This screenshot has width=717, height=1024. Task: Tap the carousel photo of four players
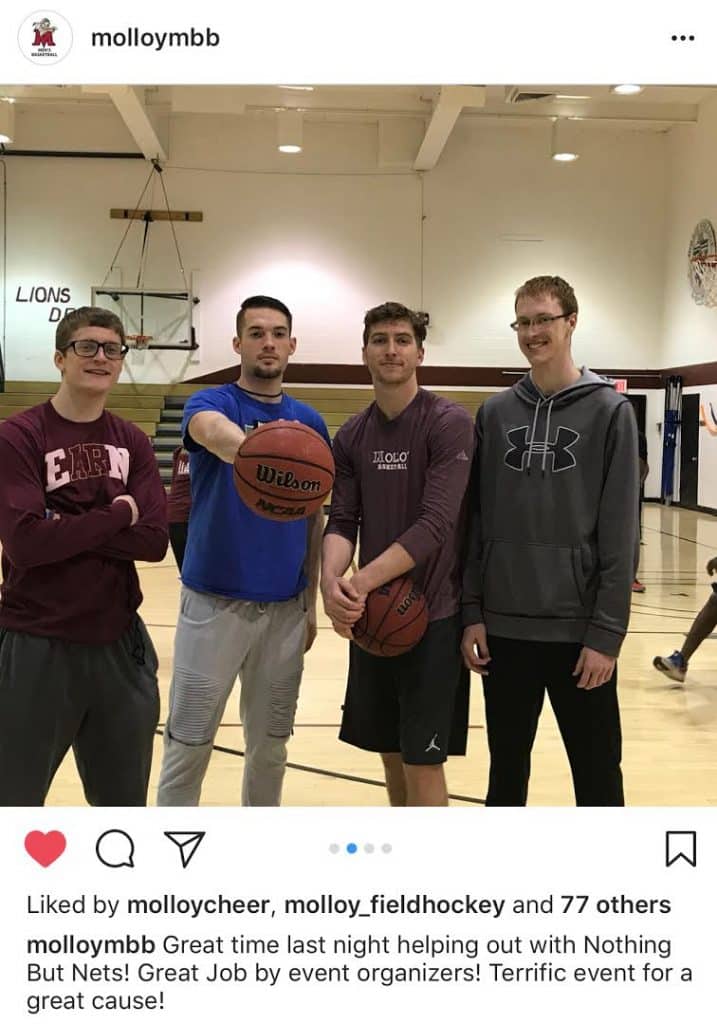pyautogui.click(x=358, y=445)
